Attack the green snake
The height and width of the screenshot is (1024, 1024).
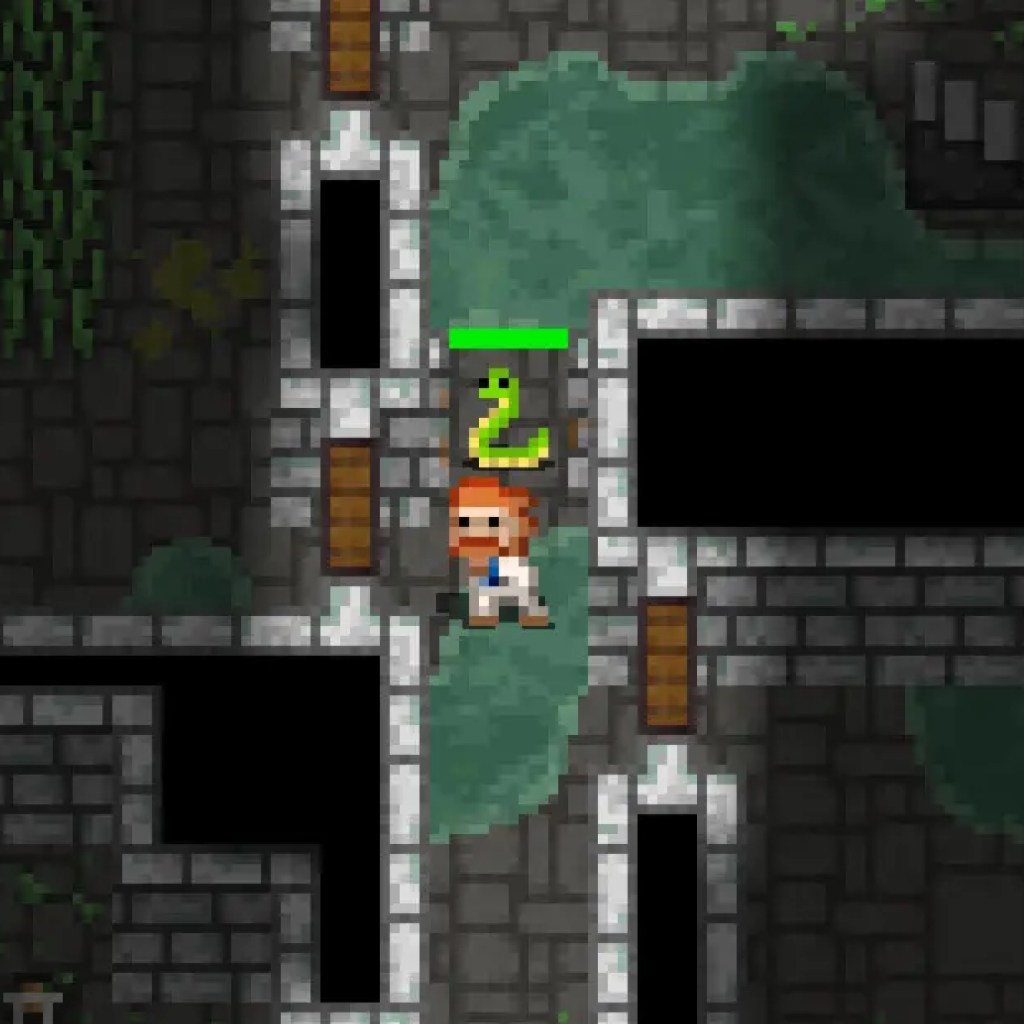[508, 422]
